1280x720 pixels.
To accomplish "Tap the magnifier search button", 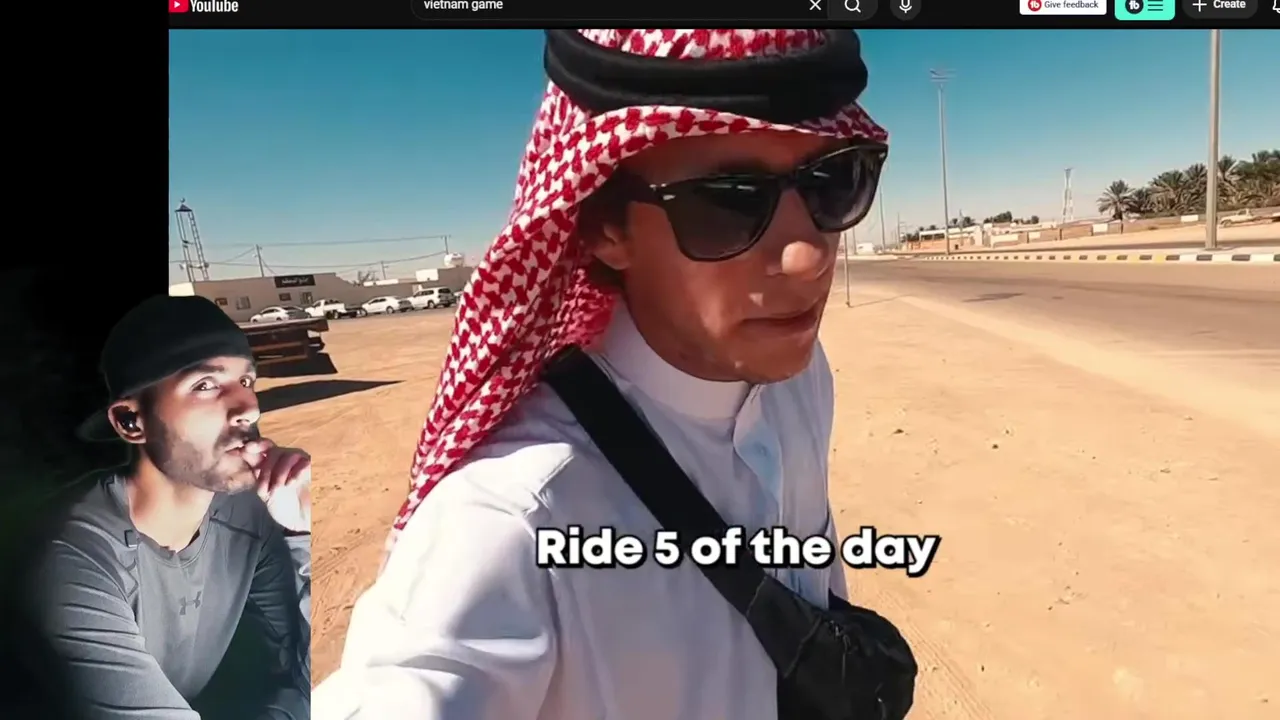I will [852, 6].
